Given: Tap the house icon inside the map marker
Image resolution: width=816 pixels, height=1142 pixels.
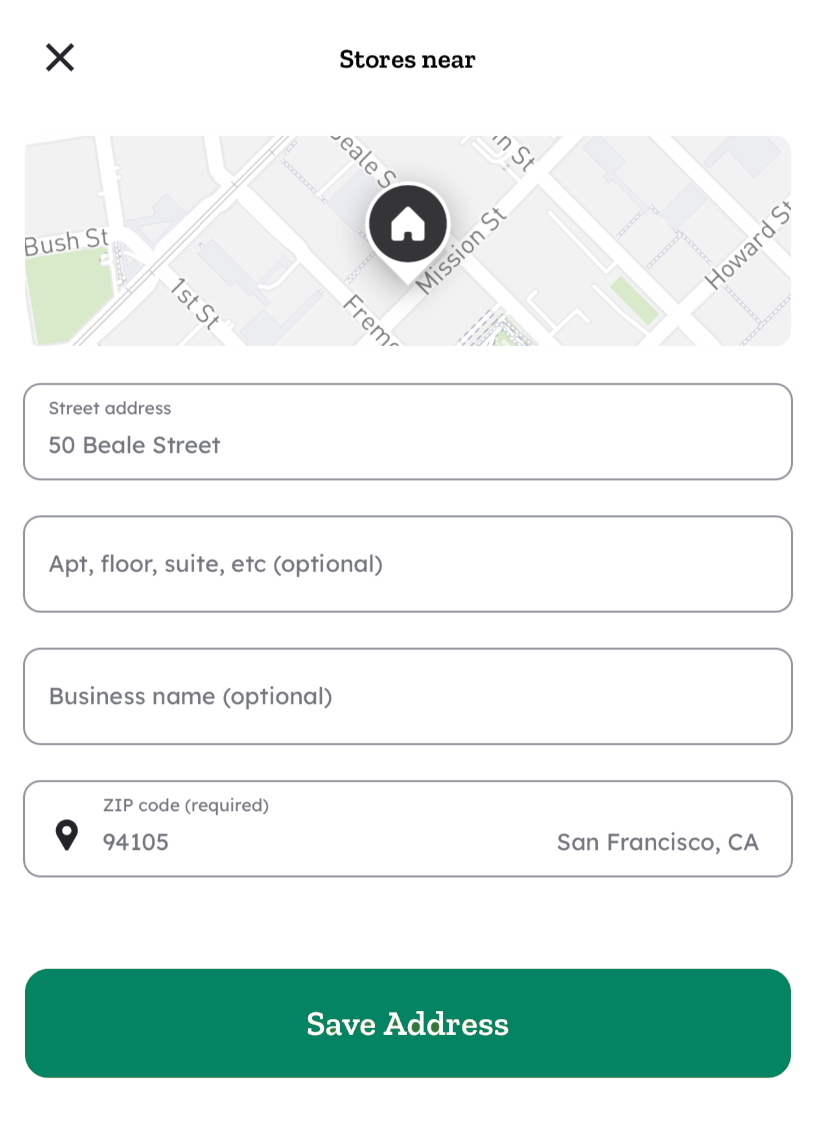Looking at the screenshot, I should [408, 224].
